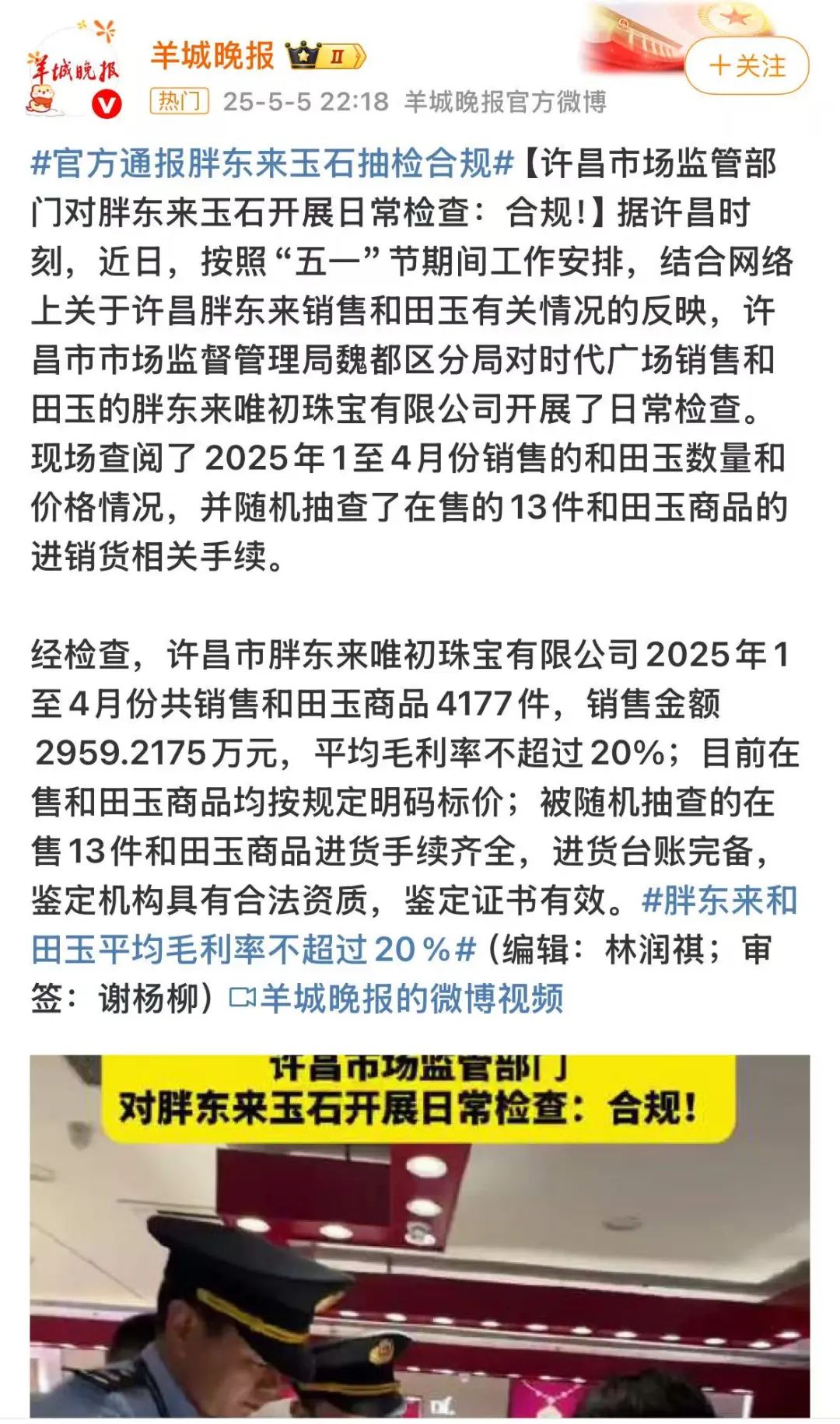
Task: Open the 羊城晚报的微博视频 link
Action: point(397,999)
